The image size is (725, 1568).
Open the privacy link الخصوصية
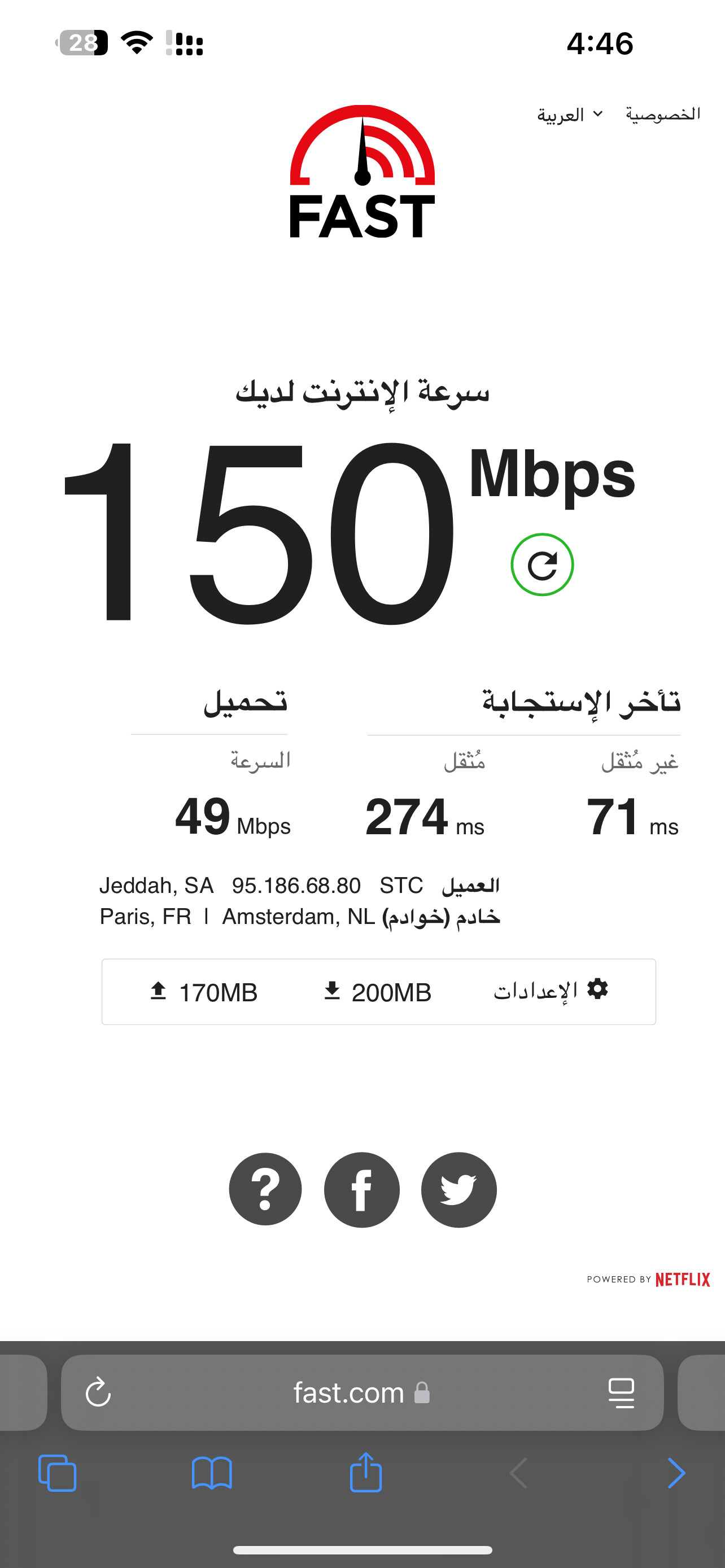pos(663,115)
